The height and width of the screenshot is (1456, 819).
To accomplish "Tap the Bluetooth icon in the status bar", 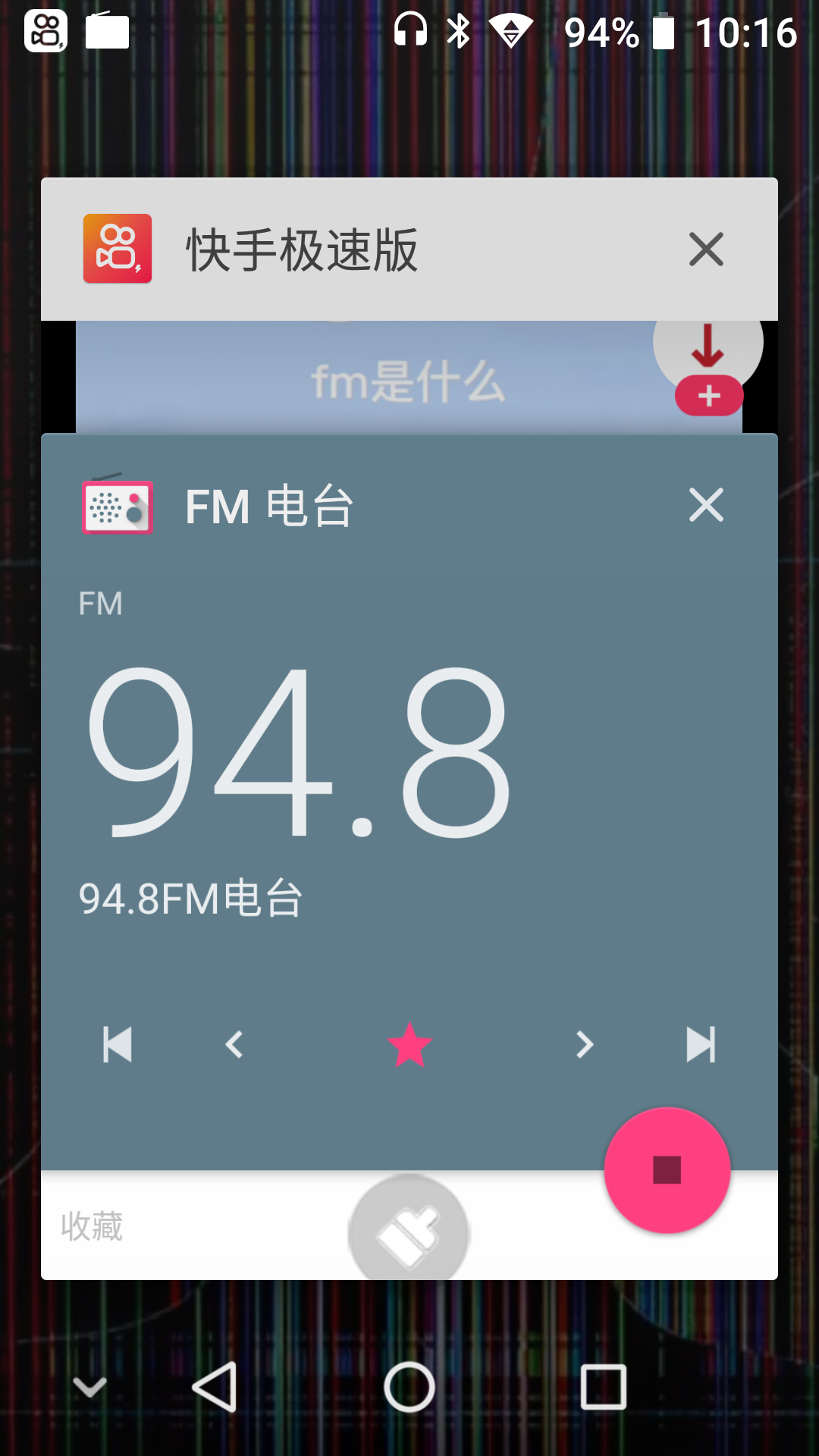I will tap(458, 30).
